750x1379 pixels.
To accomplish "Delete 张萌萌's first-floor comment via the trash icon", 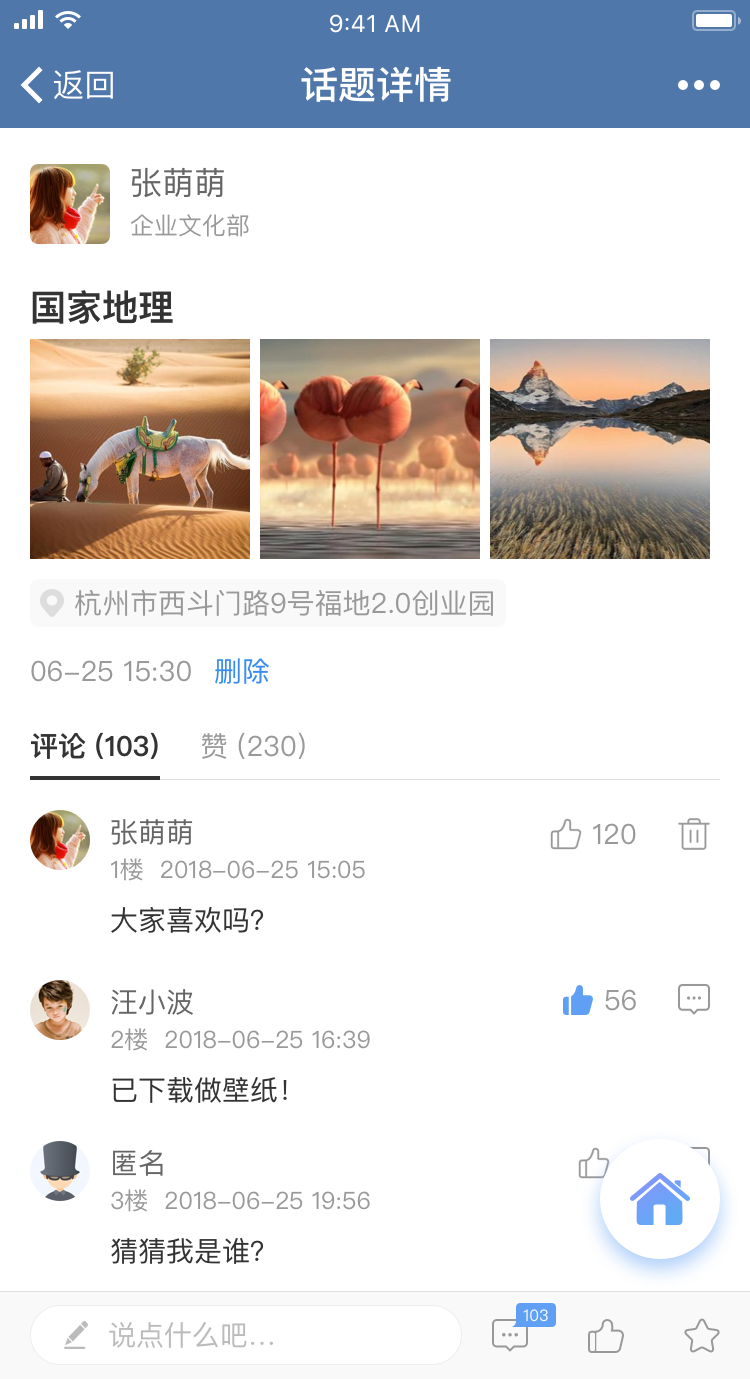I will coord(694,834).
